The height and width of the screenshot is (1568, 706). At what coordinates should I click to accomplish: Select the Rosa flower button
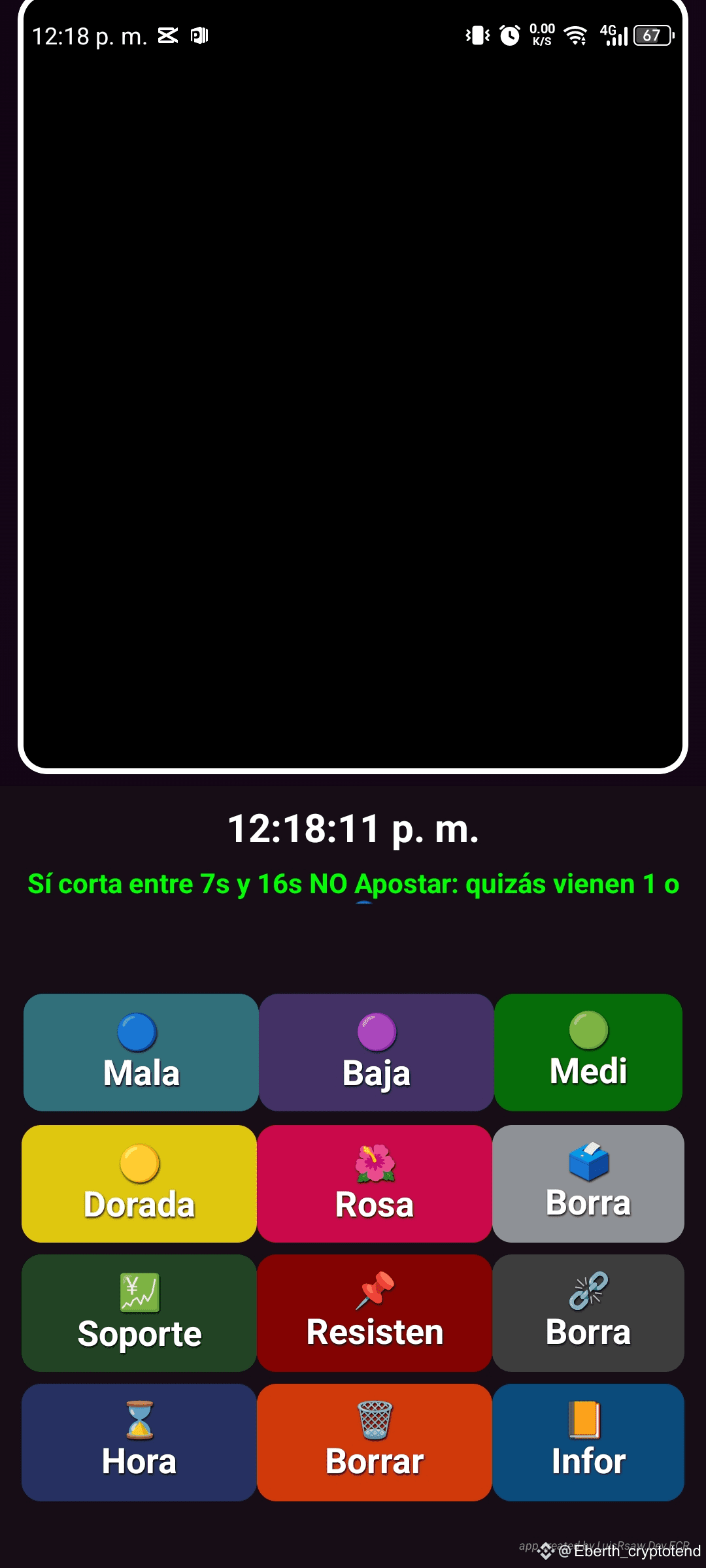click(375, 1183)
